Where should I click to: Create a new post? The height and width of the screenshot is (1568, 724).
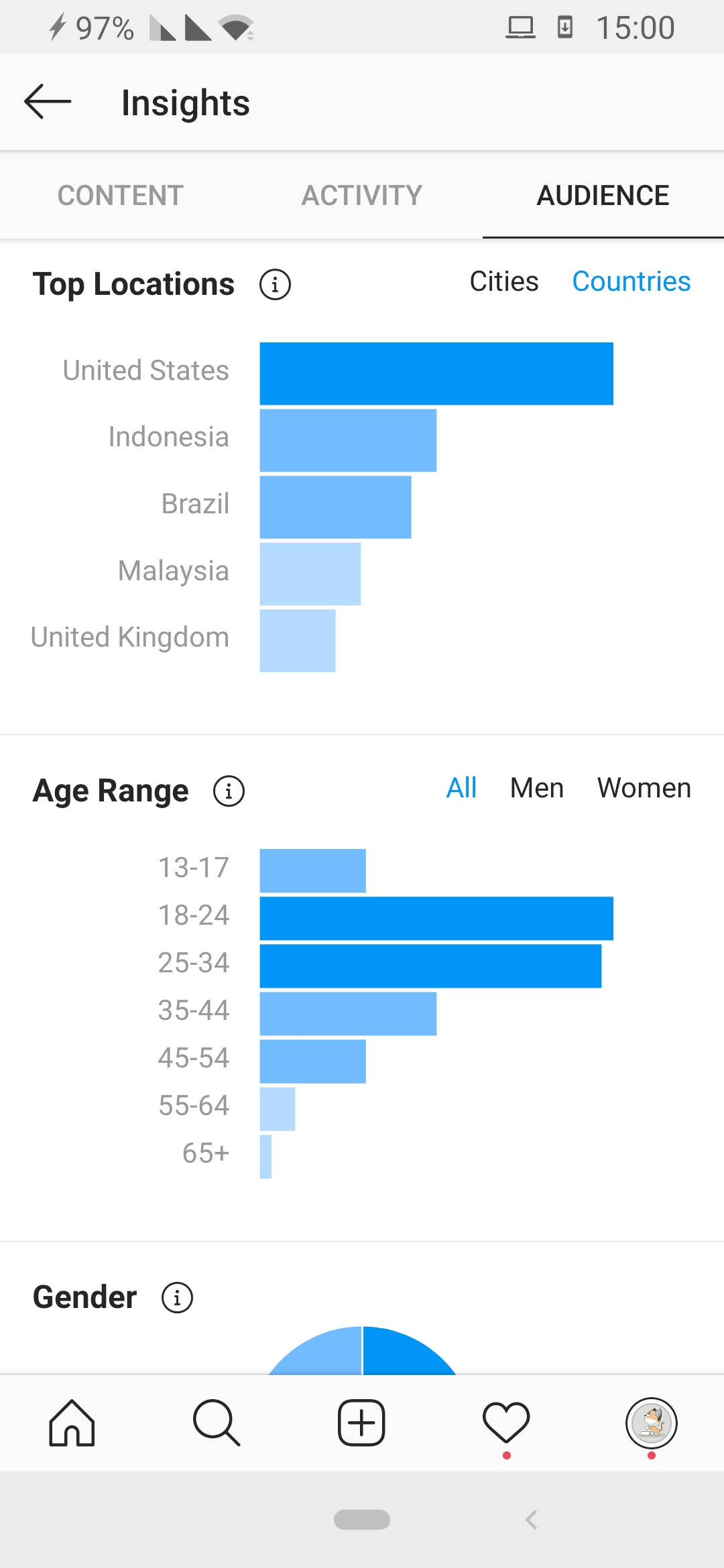coord(361,1423)
